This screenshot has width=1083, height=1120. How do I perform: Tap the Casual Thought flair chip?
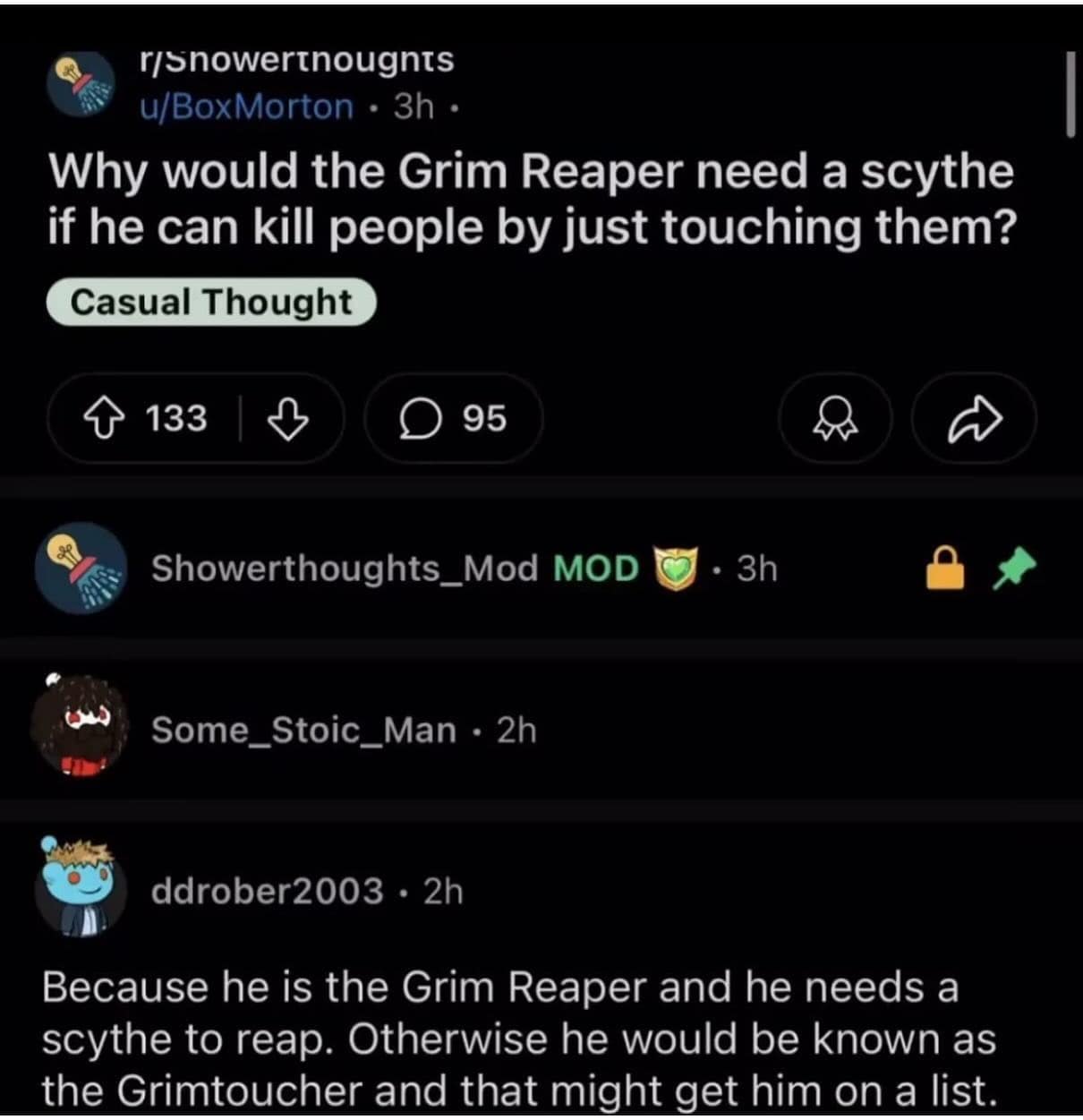211,302
